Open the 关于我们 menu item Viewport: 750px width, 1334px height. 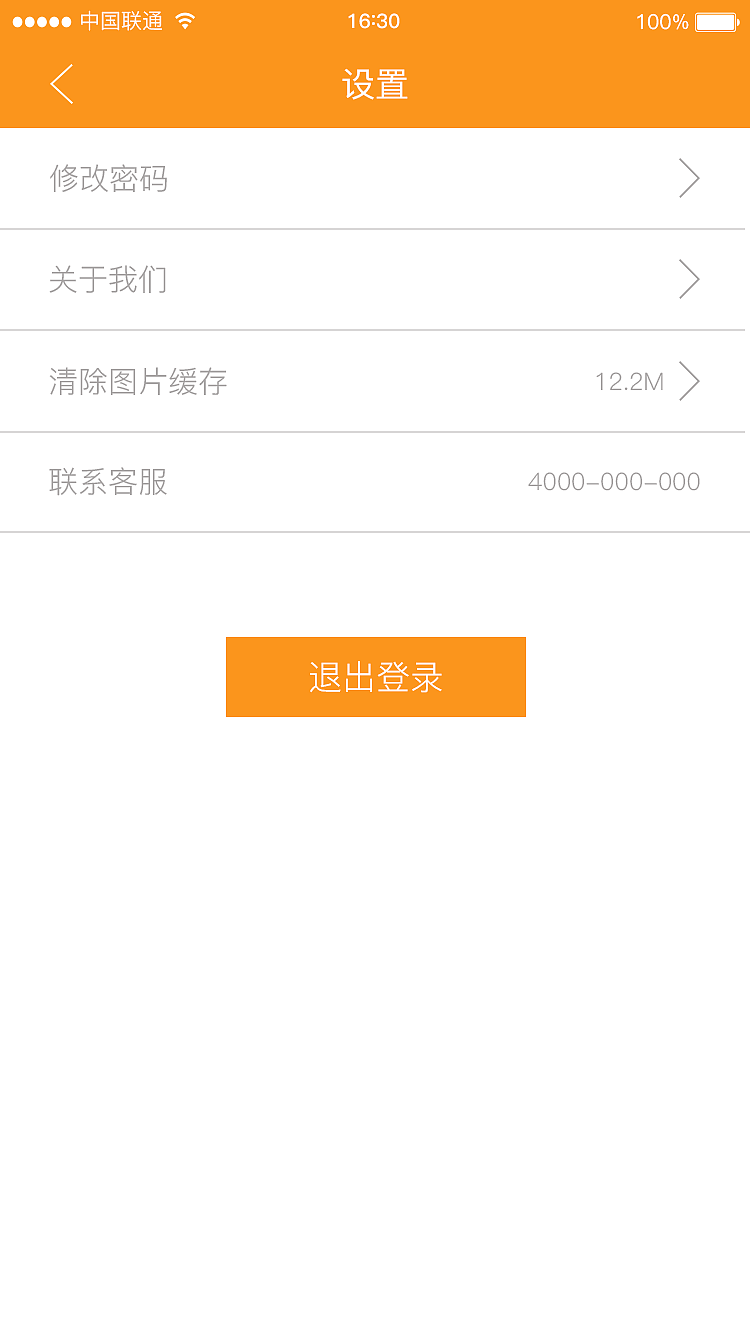108,280
